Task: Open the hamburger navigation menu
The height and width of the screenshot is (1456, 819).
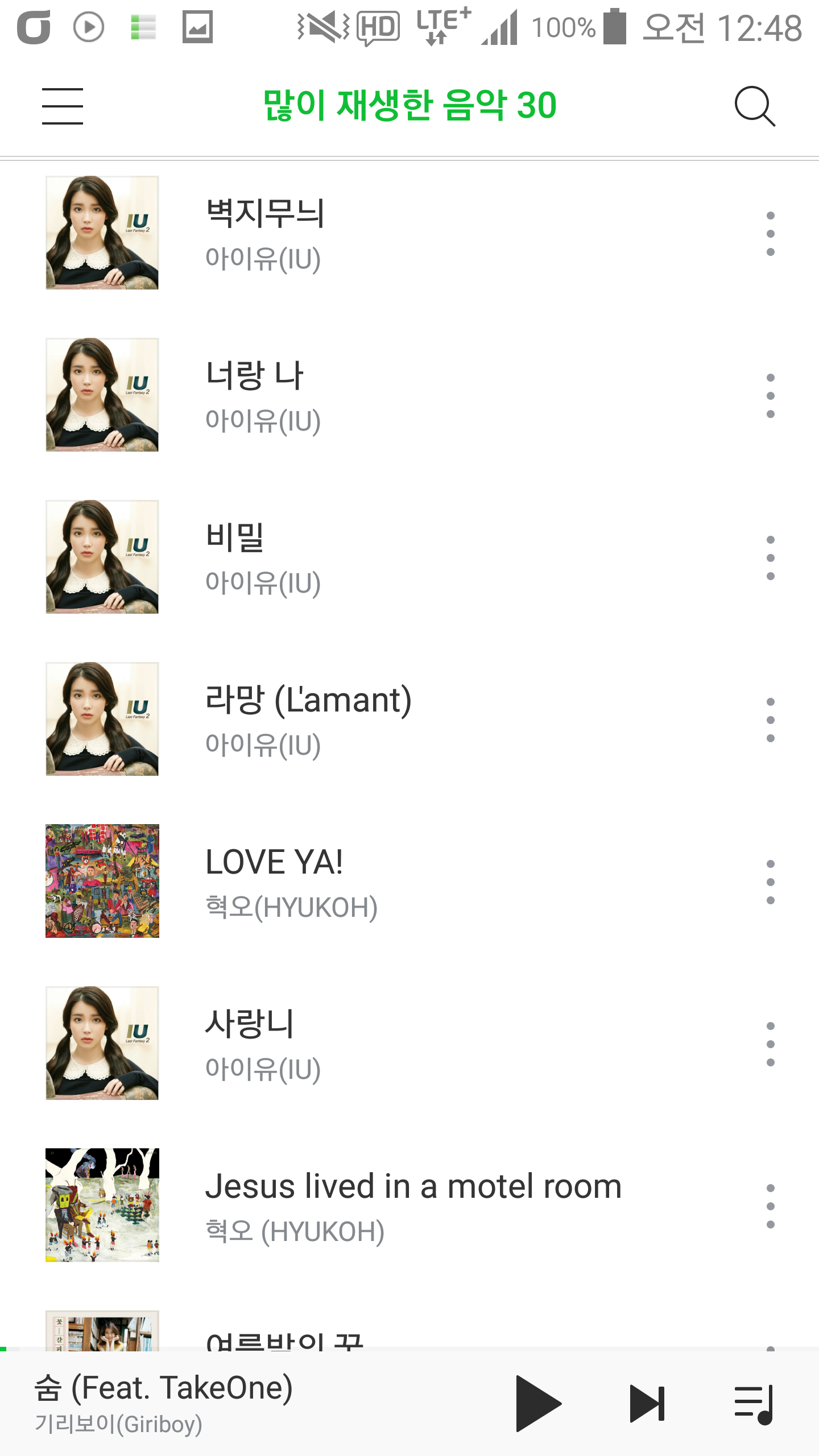Action: point(63,106)
